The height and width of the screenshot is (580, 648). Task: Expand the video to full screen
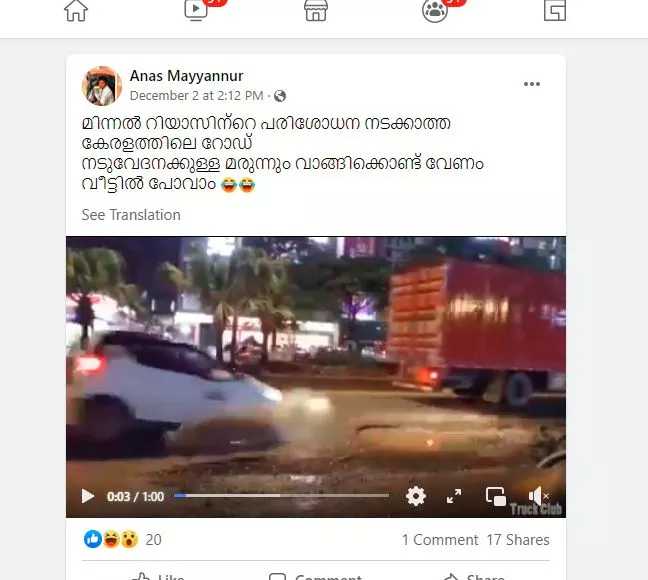pyautogui.click(x=453, y=496)
